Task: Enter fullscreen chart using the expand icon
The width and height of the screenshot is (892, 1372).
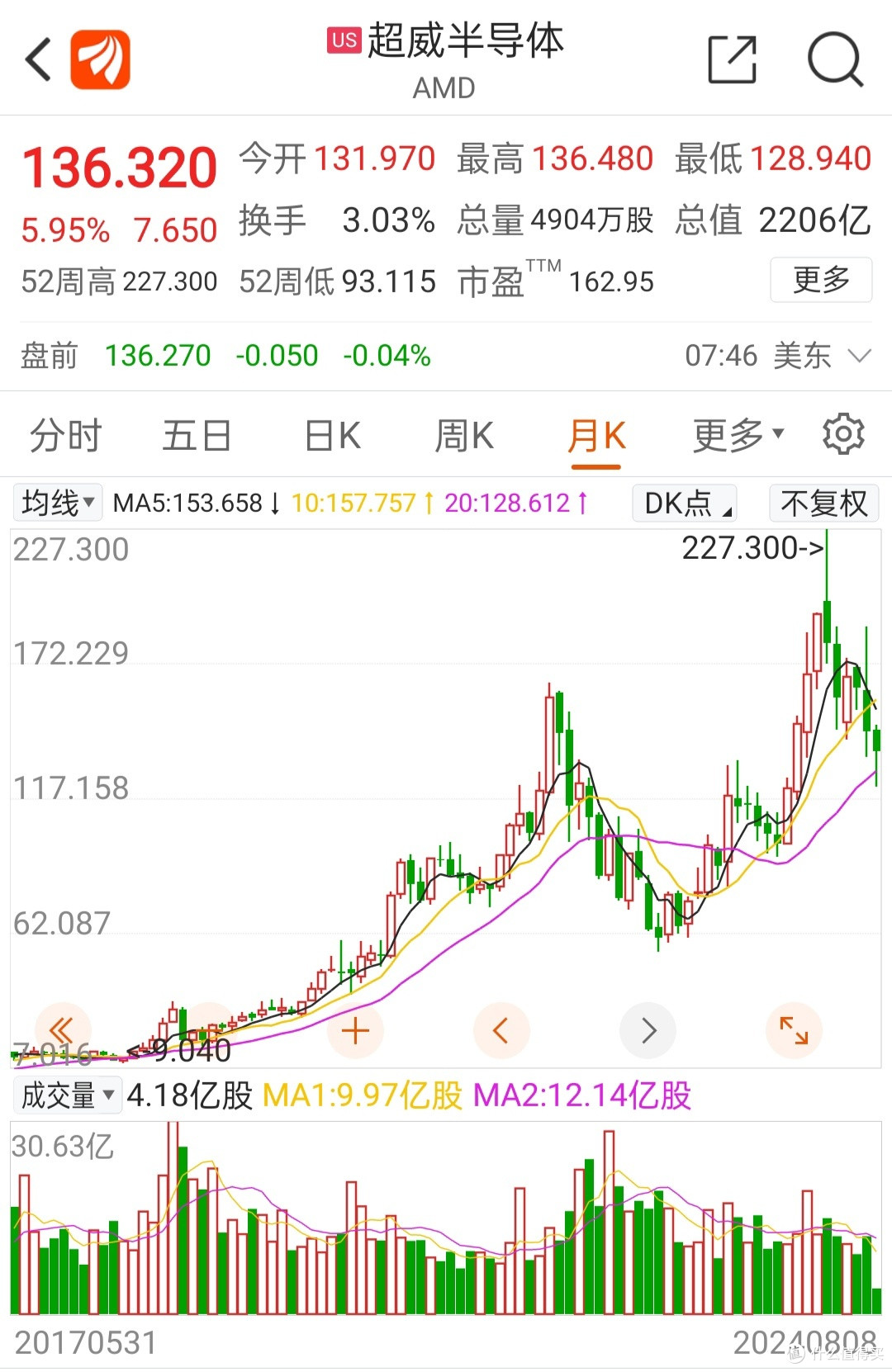Action: point(794,1029)
